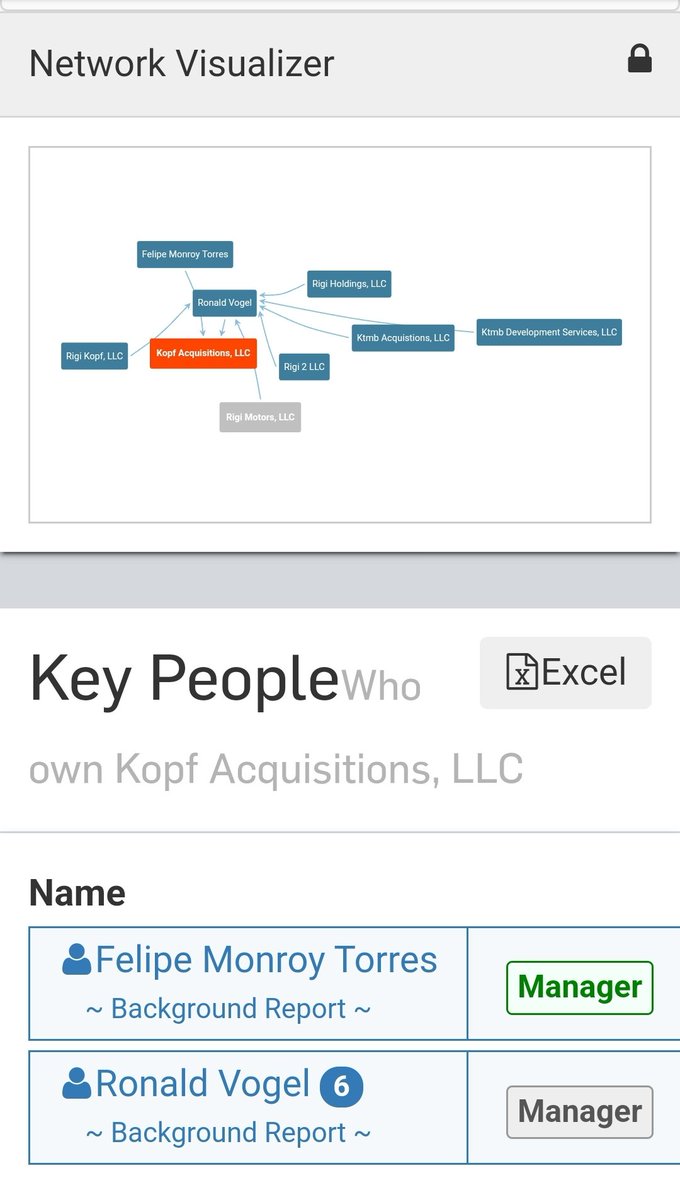
Task: Select Rigi Kopf, LLC node
Action: 94,356
